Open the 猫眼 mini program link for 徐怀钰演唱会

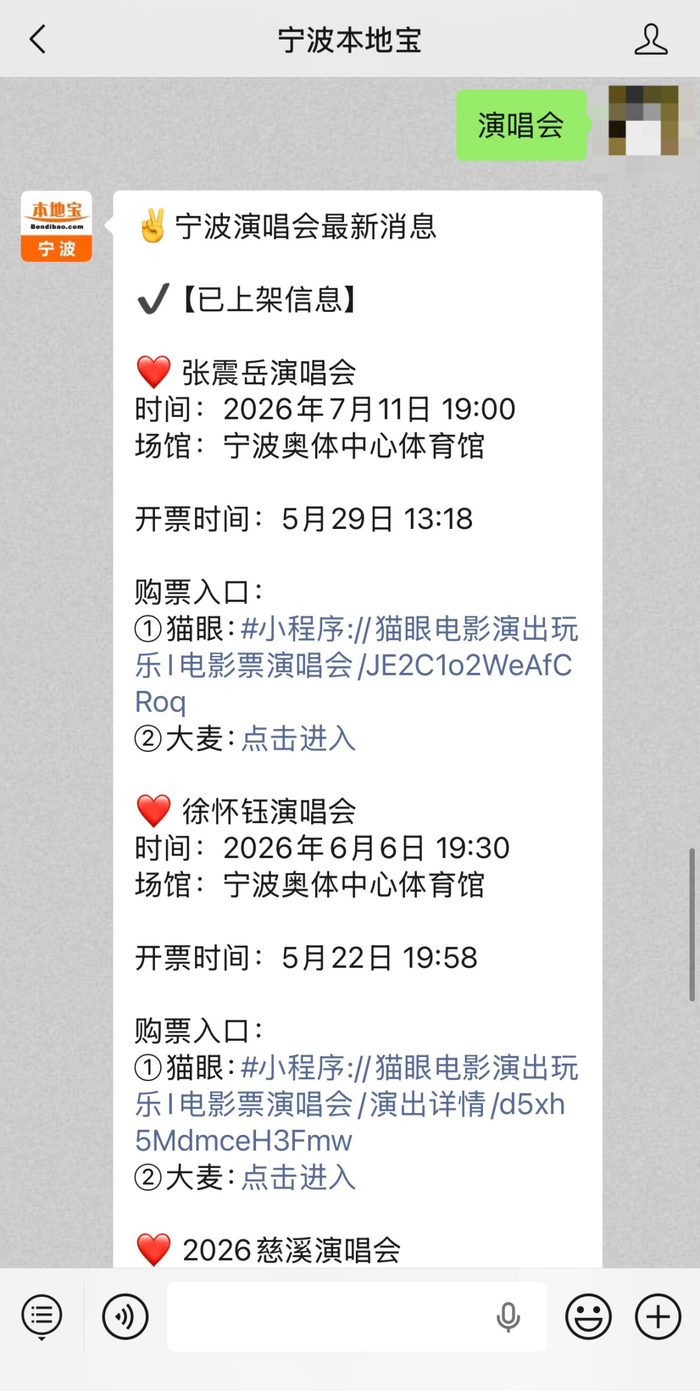coord(357,1103)
